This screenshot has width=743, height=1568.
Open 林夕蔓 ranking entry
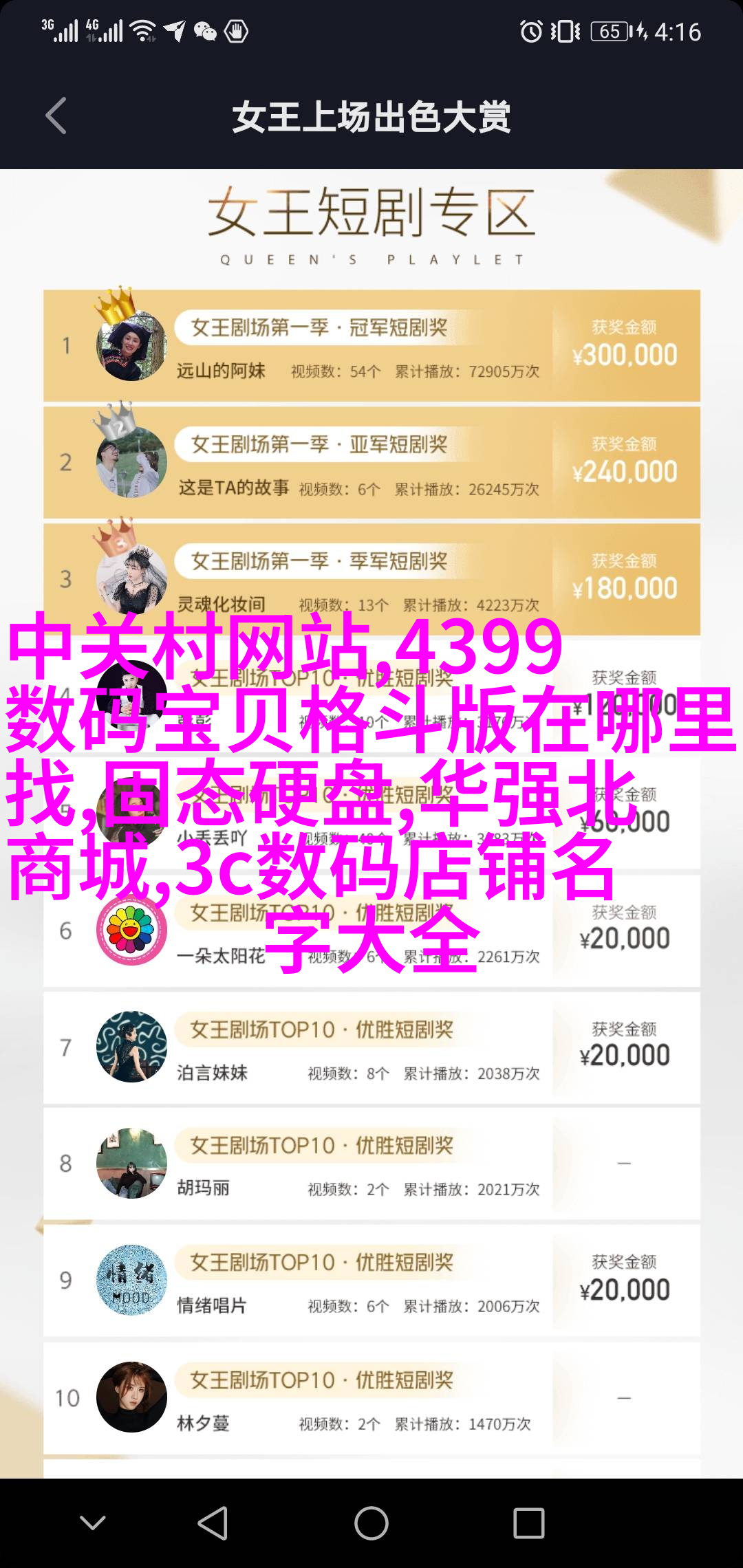pyautogui.click(x=371, y=1397)
